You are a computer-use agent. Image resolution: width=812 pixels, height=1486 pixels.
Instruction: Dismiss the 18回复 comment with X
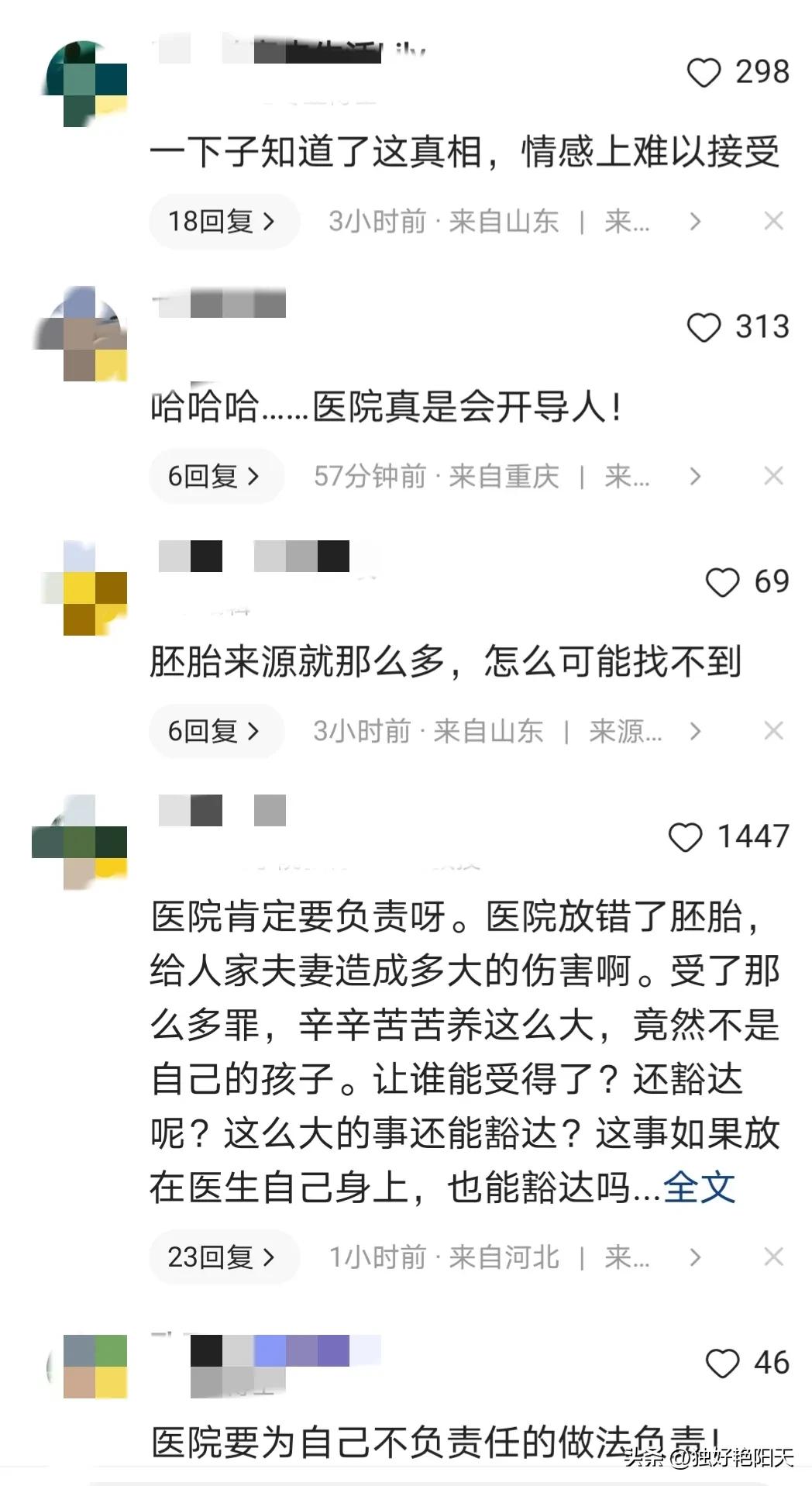(773, 222)
